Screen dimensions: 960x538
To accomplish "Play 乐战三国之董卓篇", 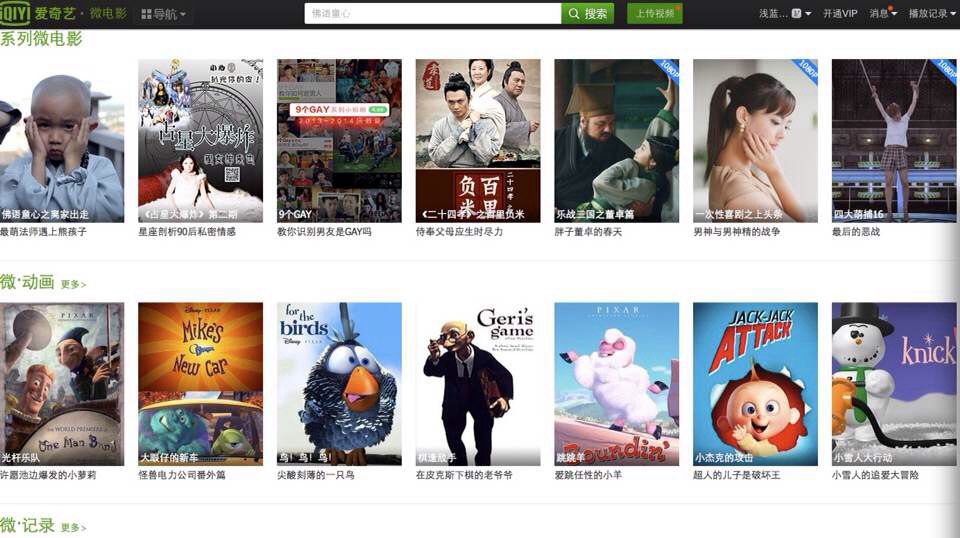I will click(x=616, y=140).
